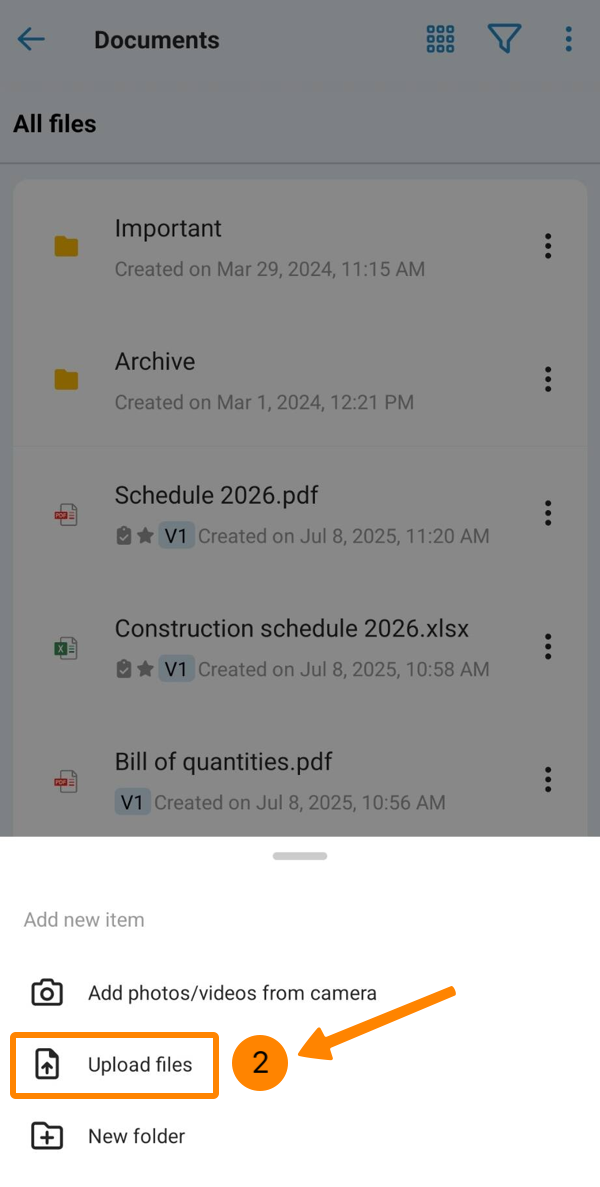
Task: Open the Important folder
Action: (168, 229)
